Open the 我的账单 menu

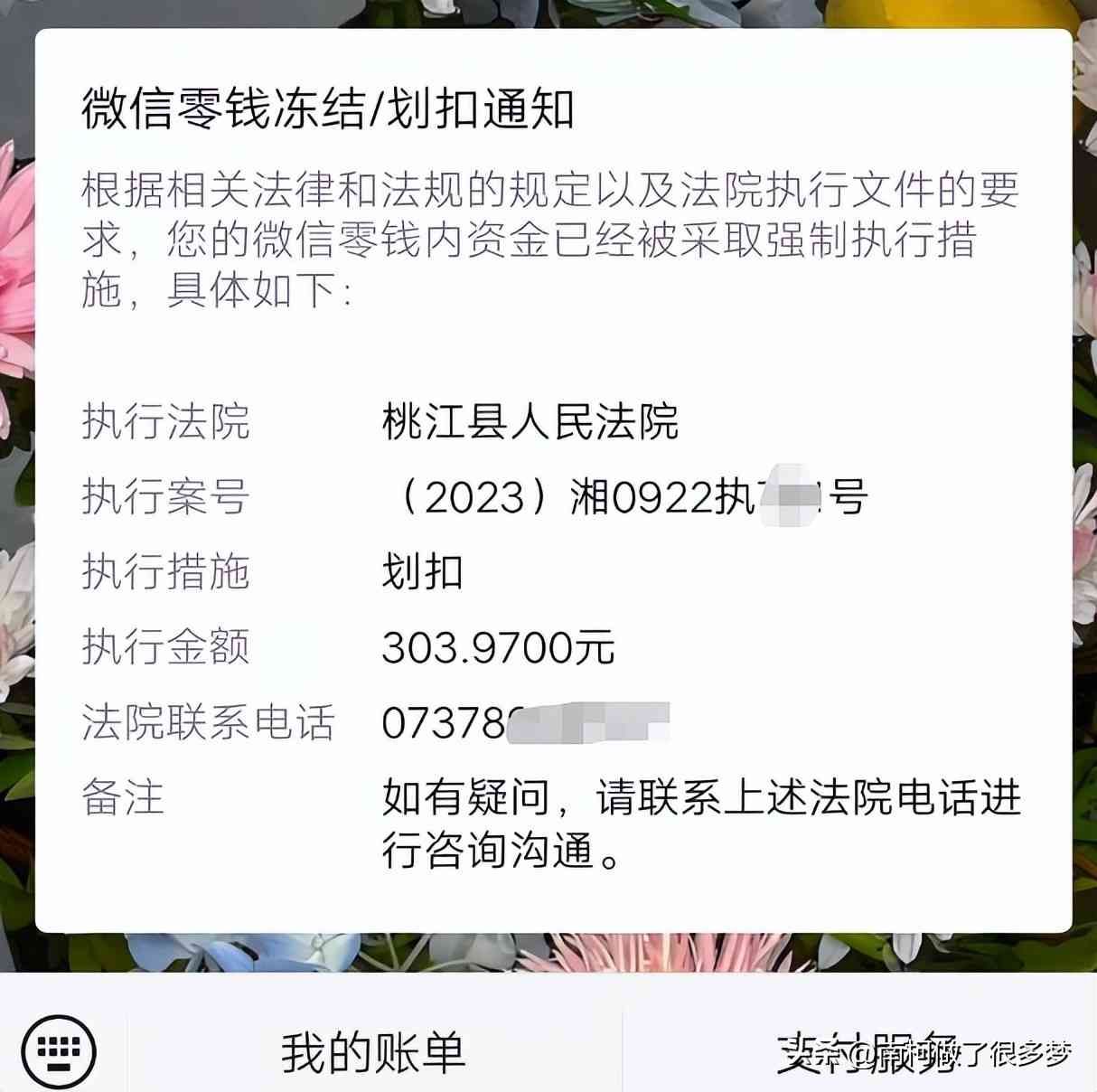(373, 1053)
